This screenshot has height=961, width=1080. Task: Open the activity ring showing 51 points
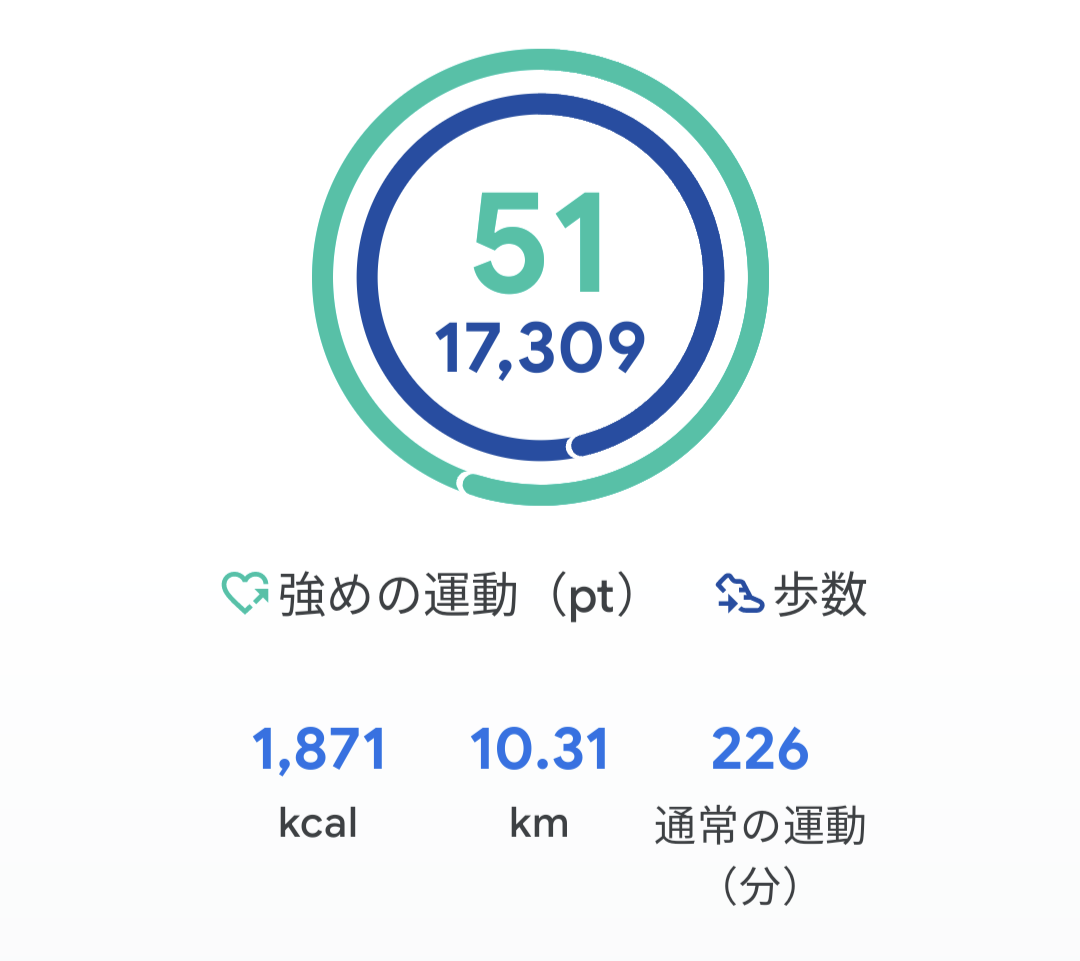click(540, 277)
